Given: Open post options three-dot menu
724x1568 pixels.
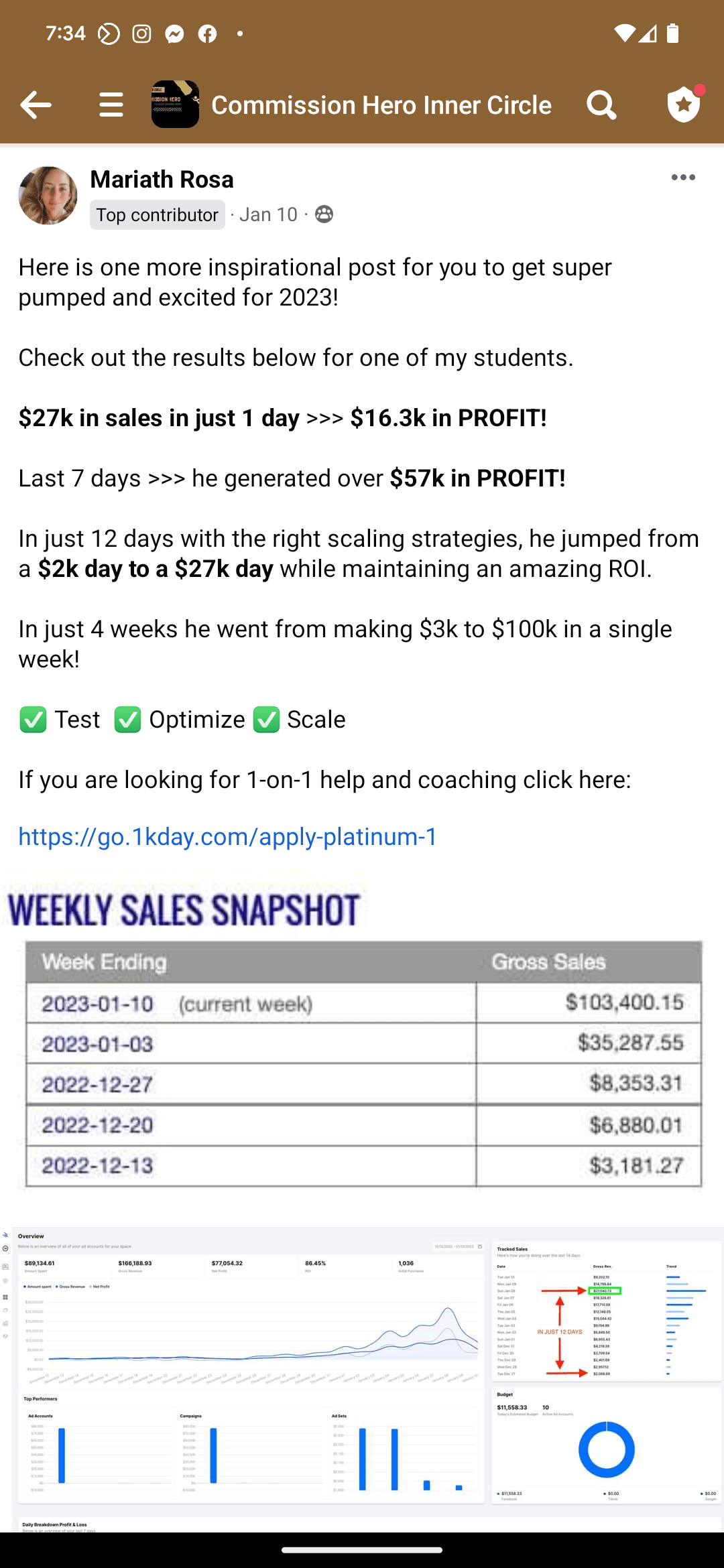Looking at the screenshot, I should coord(683,178).
